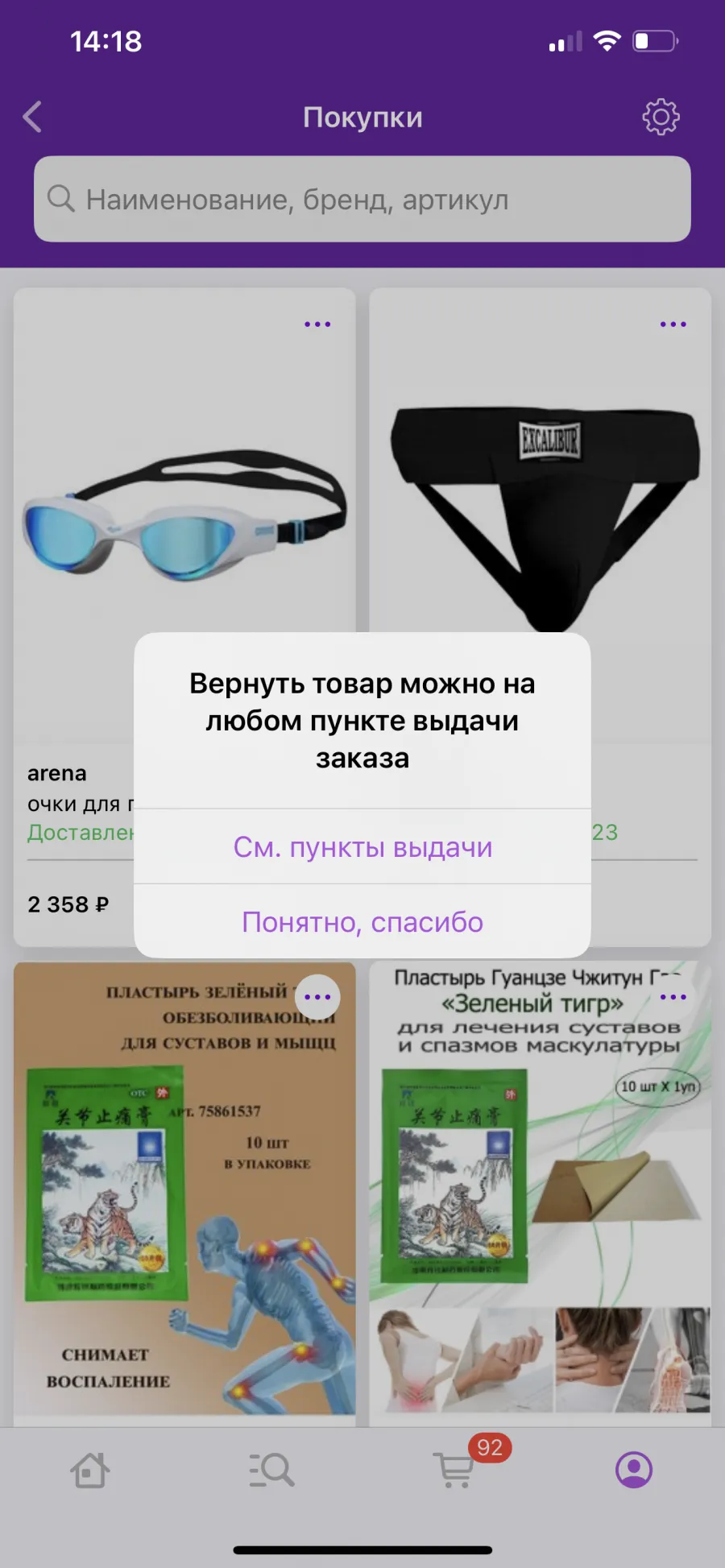This screenshot has height=1568, width=725.
Task: Open three-dot menu on arena goggles card
Action: click(317, 324)
